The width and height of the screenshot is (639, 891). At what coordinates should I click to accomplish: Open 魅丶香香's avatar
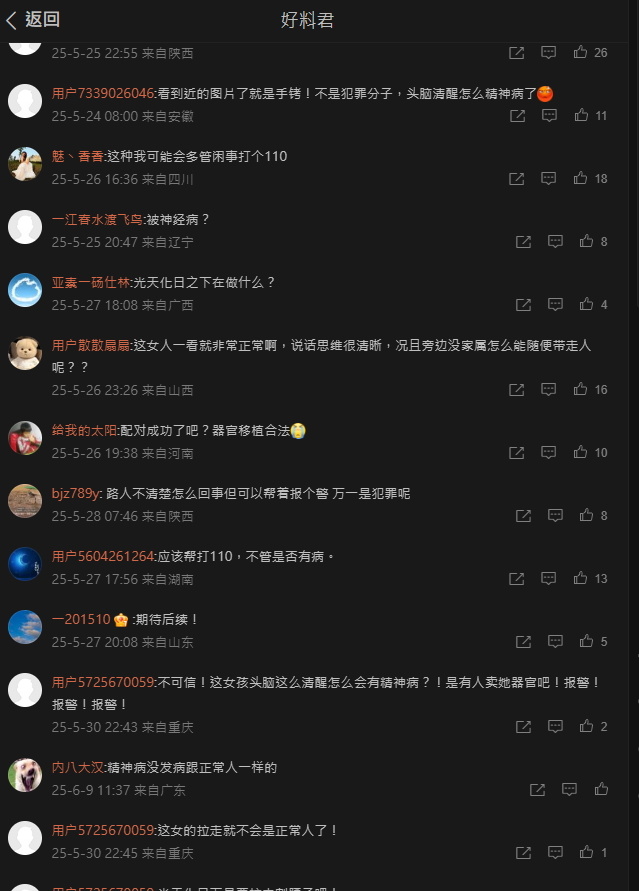[25, 165]
